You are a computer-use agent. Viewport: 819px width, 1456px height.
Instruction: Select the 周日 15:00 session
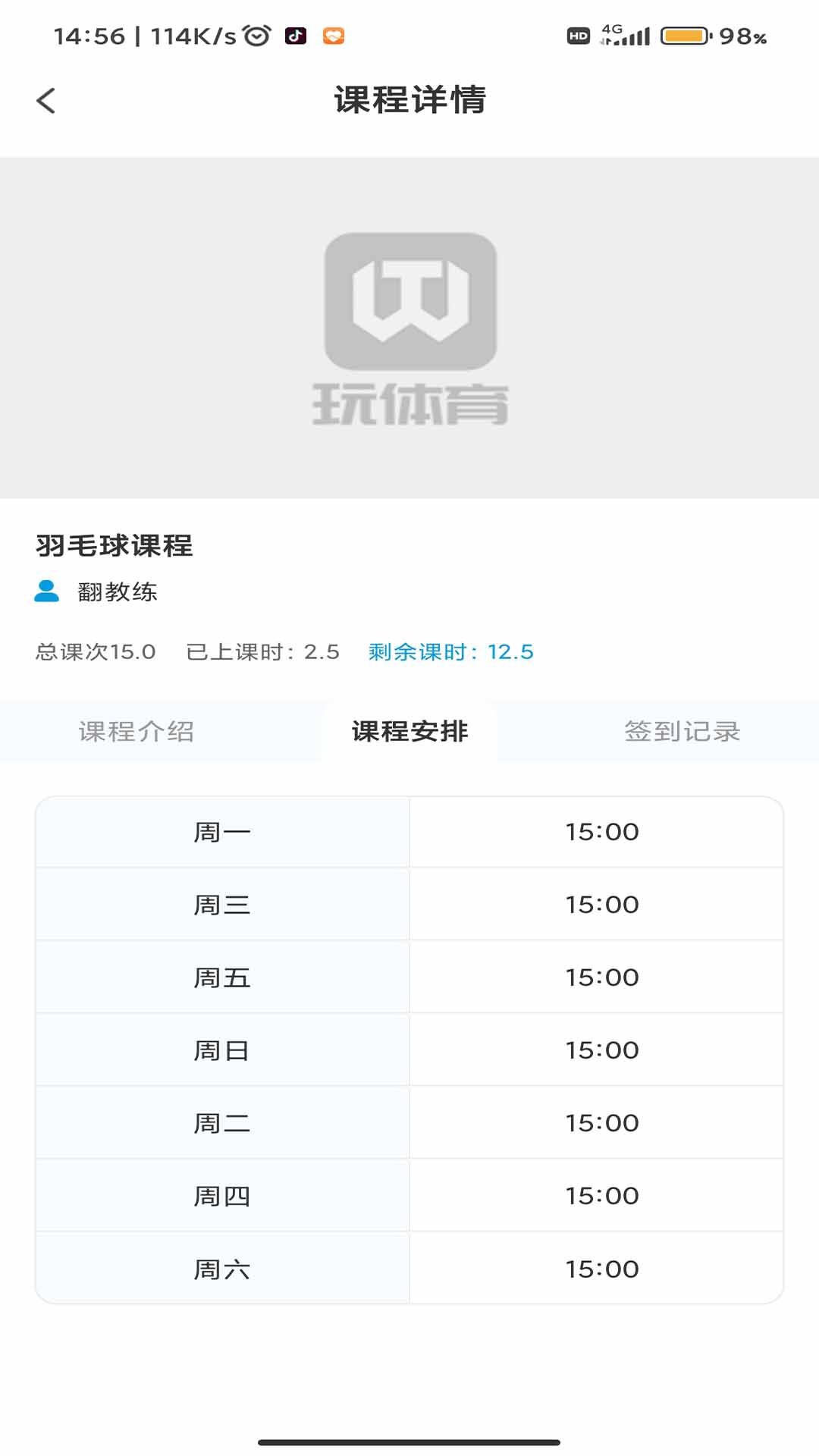pyautogui.click(x=599, y=1050)
